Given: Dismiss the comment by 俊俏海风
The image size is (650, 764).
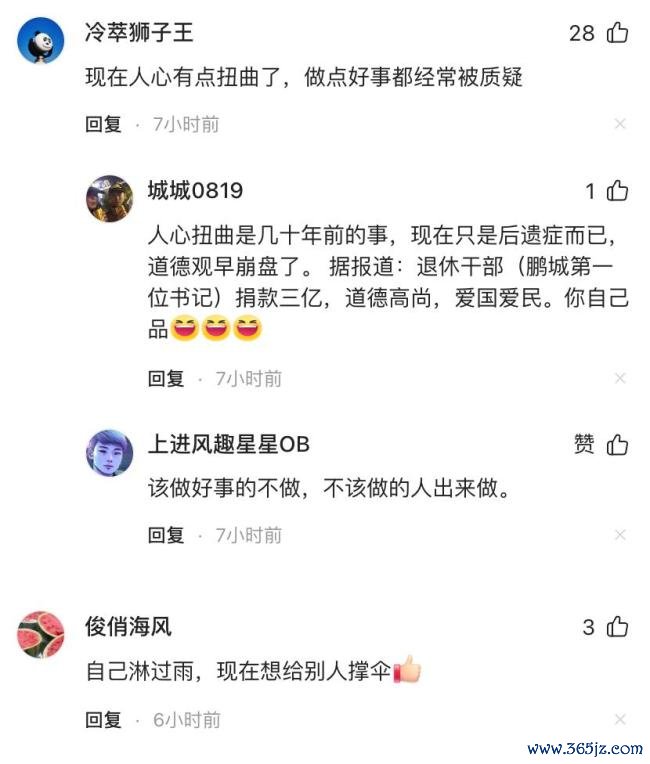Looking at the screenshot, I should (x=620, y=720).
